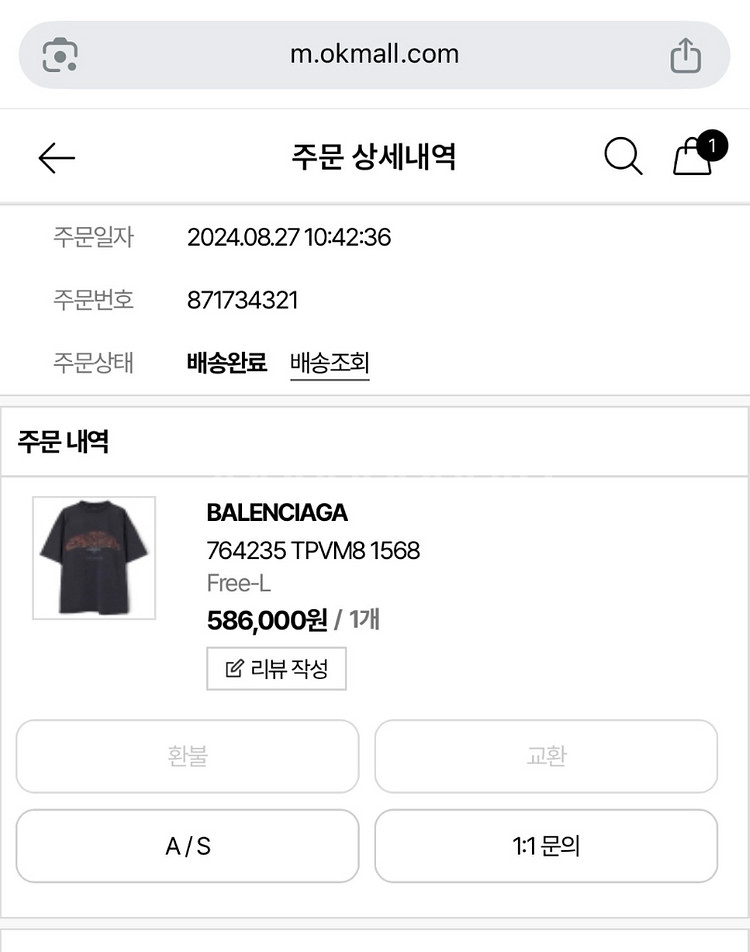Tap 리뷰 작성 to write a review
Viewport: 750px width, 952px height.
click(x=276, y=668)
